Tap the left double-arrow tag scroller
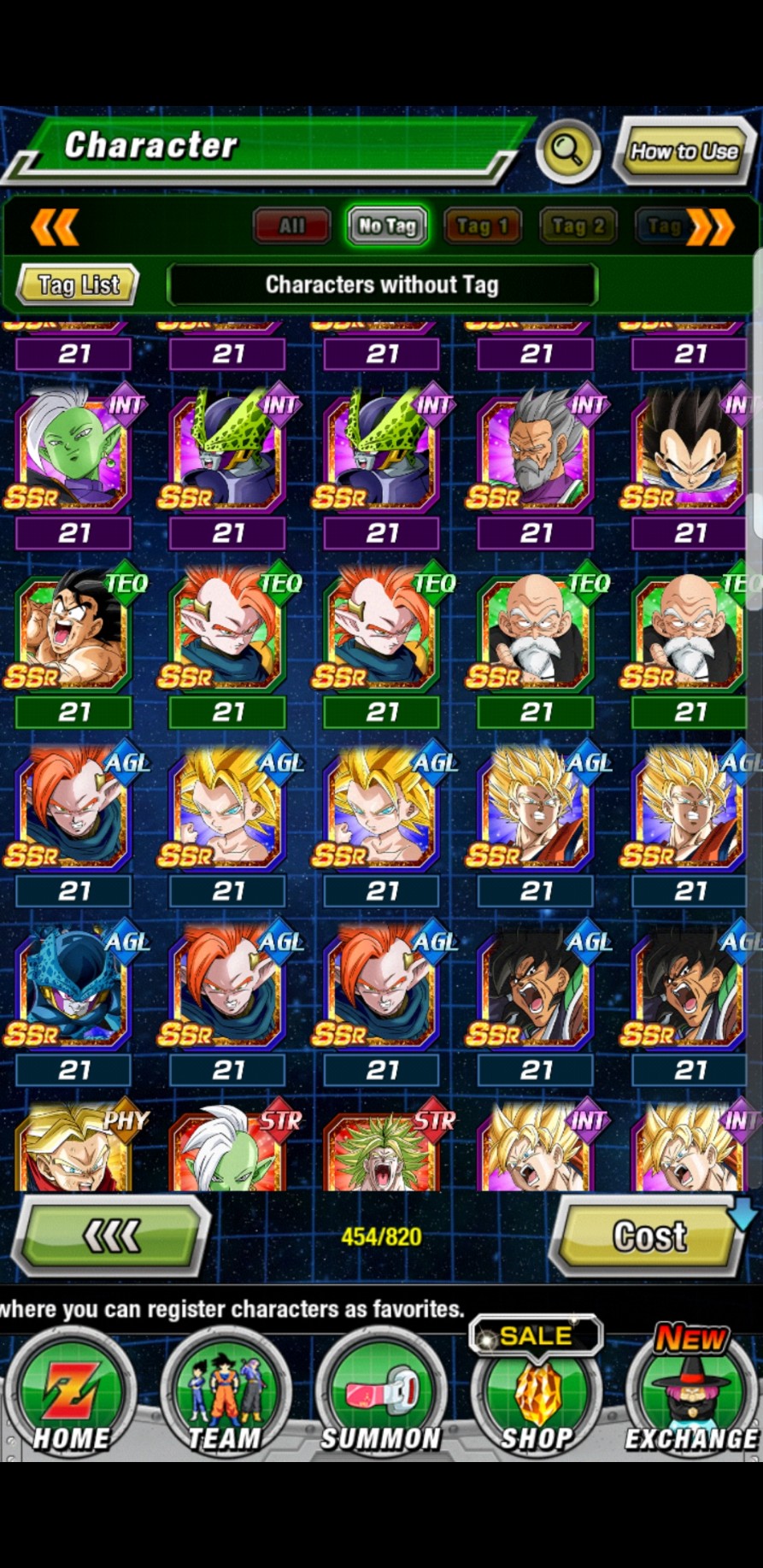Image resolution: width=763 pixels, height=1568 pixels. click(54, 227)
